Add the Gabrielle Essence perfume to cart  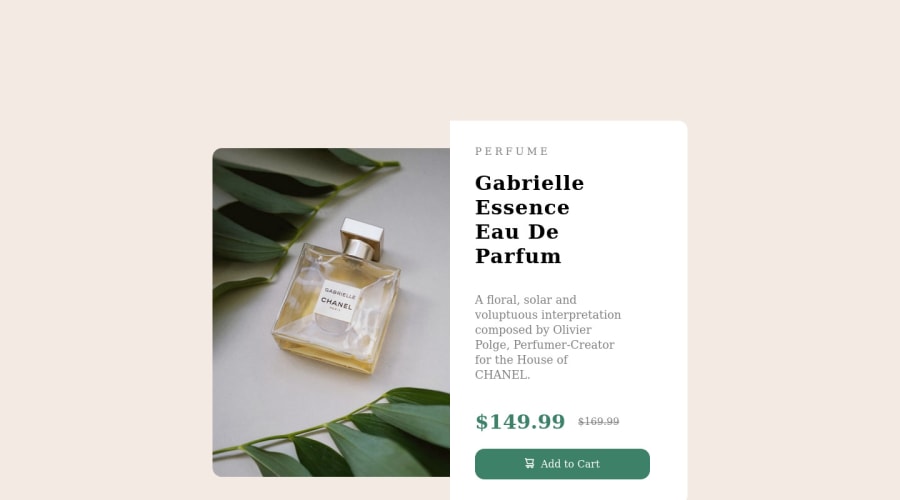[562, 464]
